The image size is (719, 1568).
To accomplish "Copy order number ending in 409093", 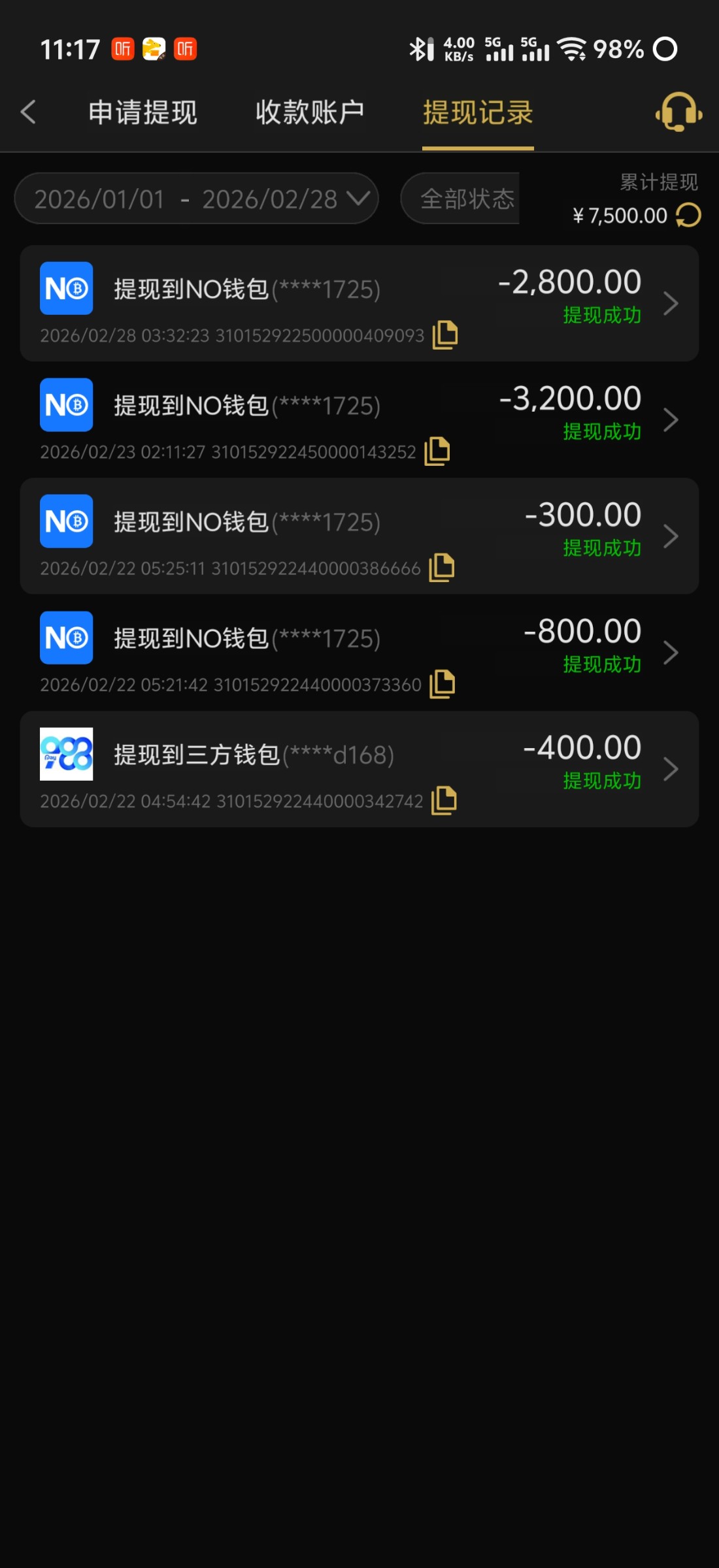I will point(445,335).
